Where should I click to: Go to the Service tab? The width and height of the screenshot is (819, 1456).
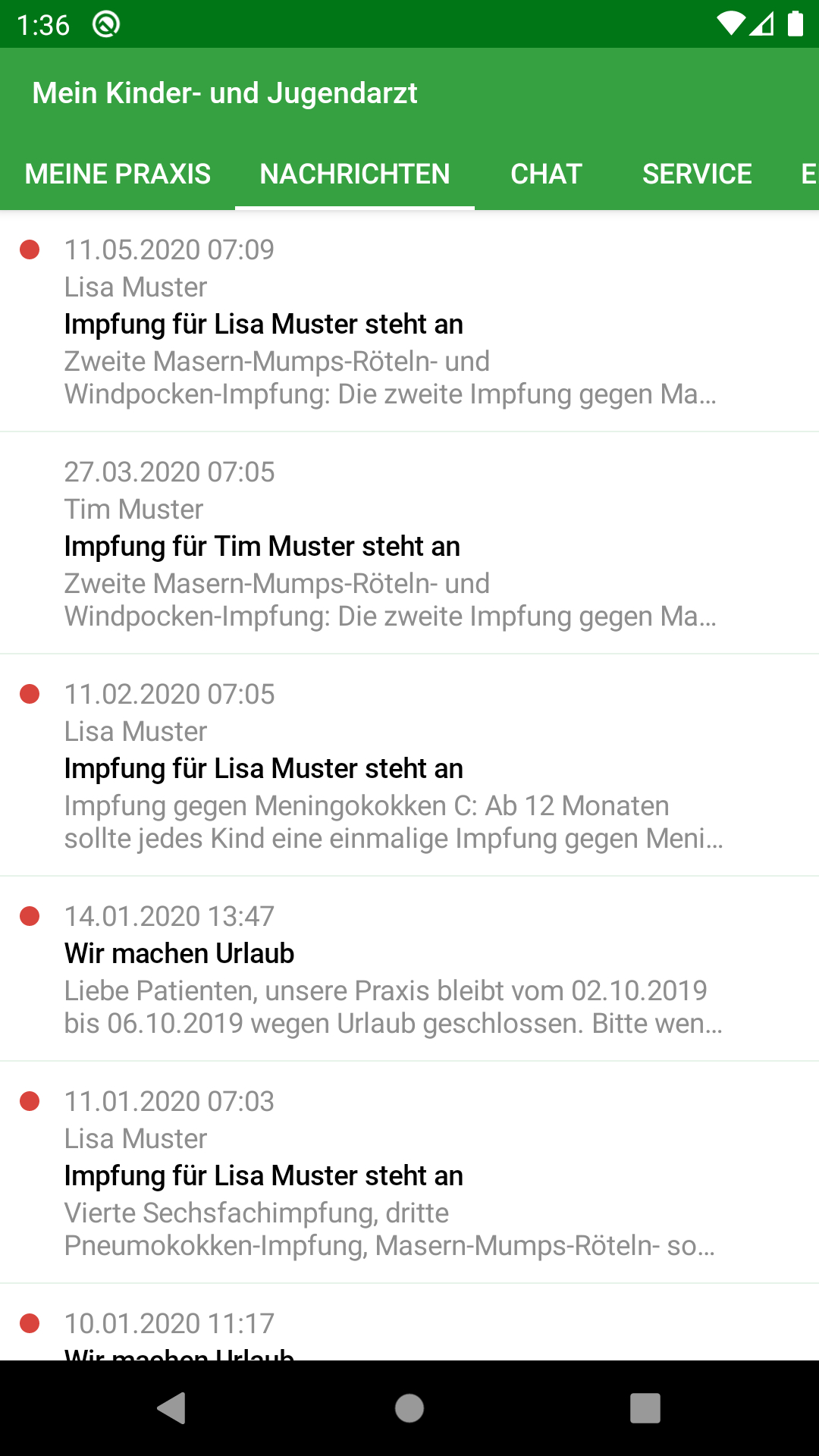pos(697,174)
